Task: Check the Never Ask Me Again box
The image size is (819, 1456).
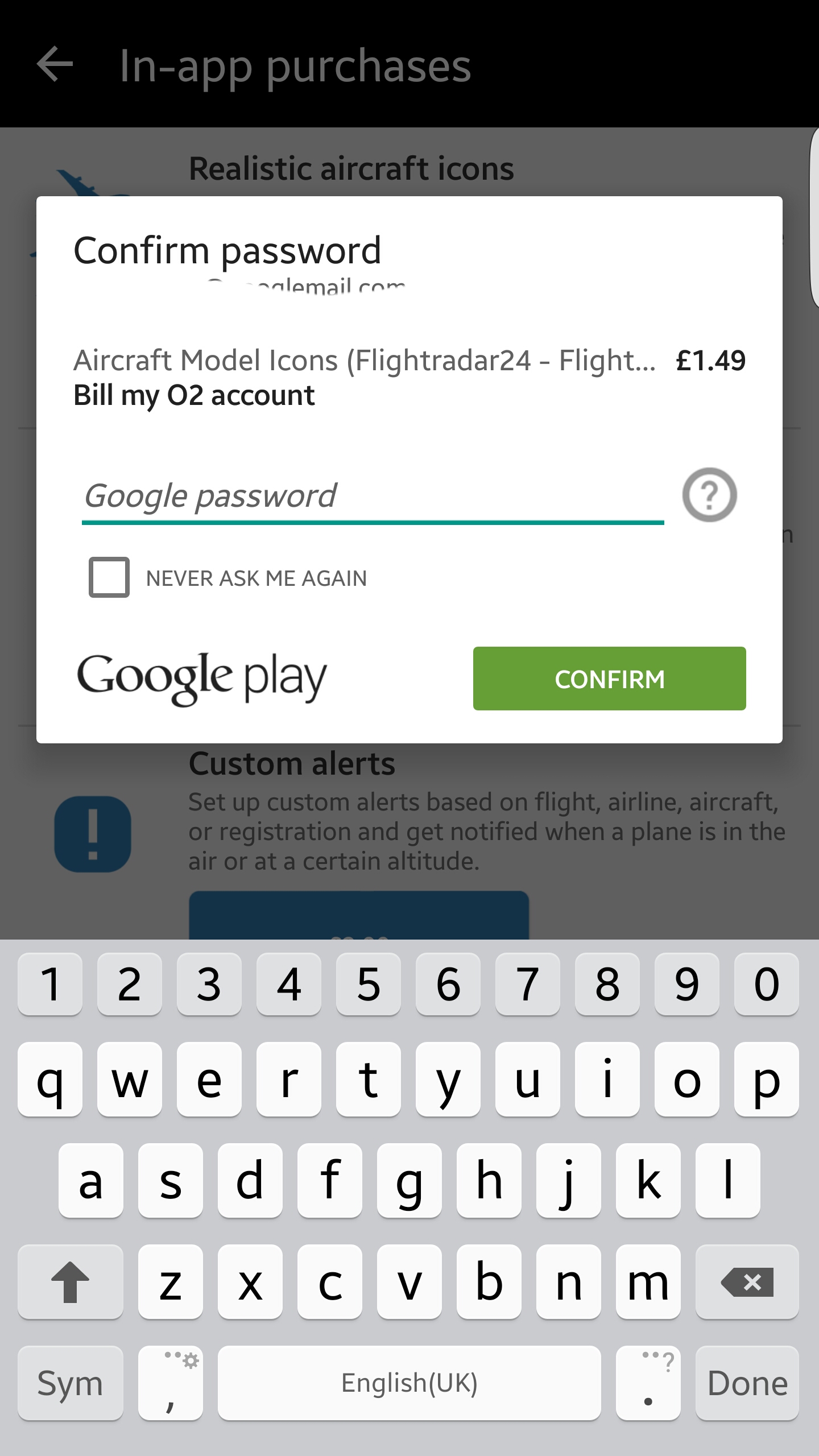Action: tap(109, 577)
